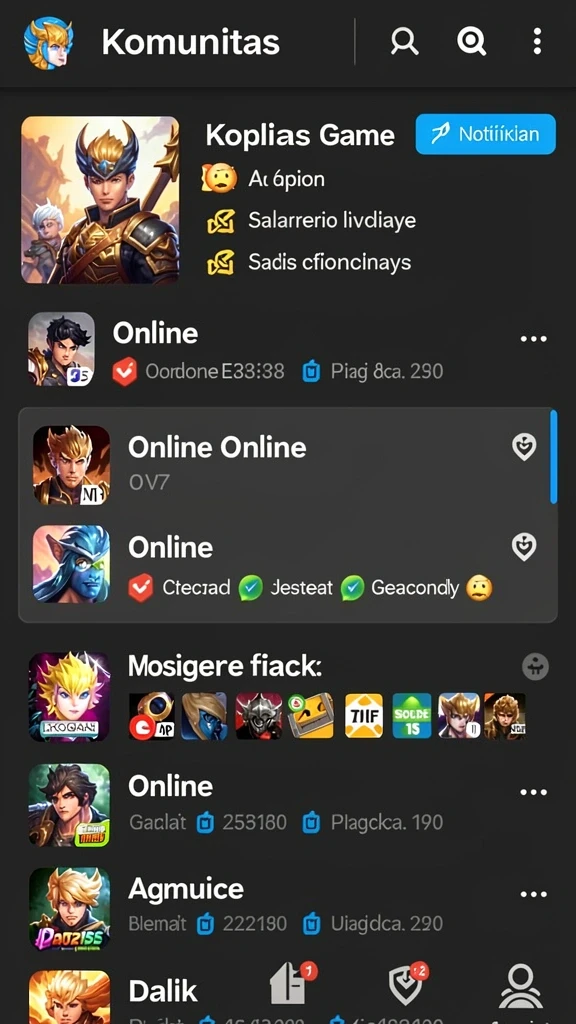Open more options for the Gaclat 253180 row

(534, 792)
